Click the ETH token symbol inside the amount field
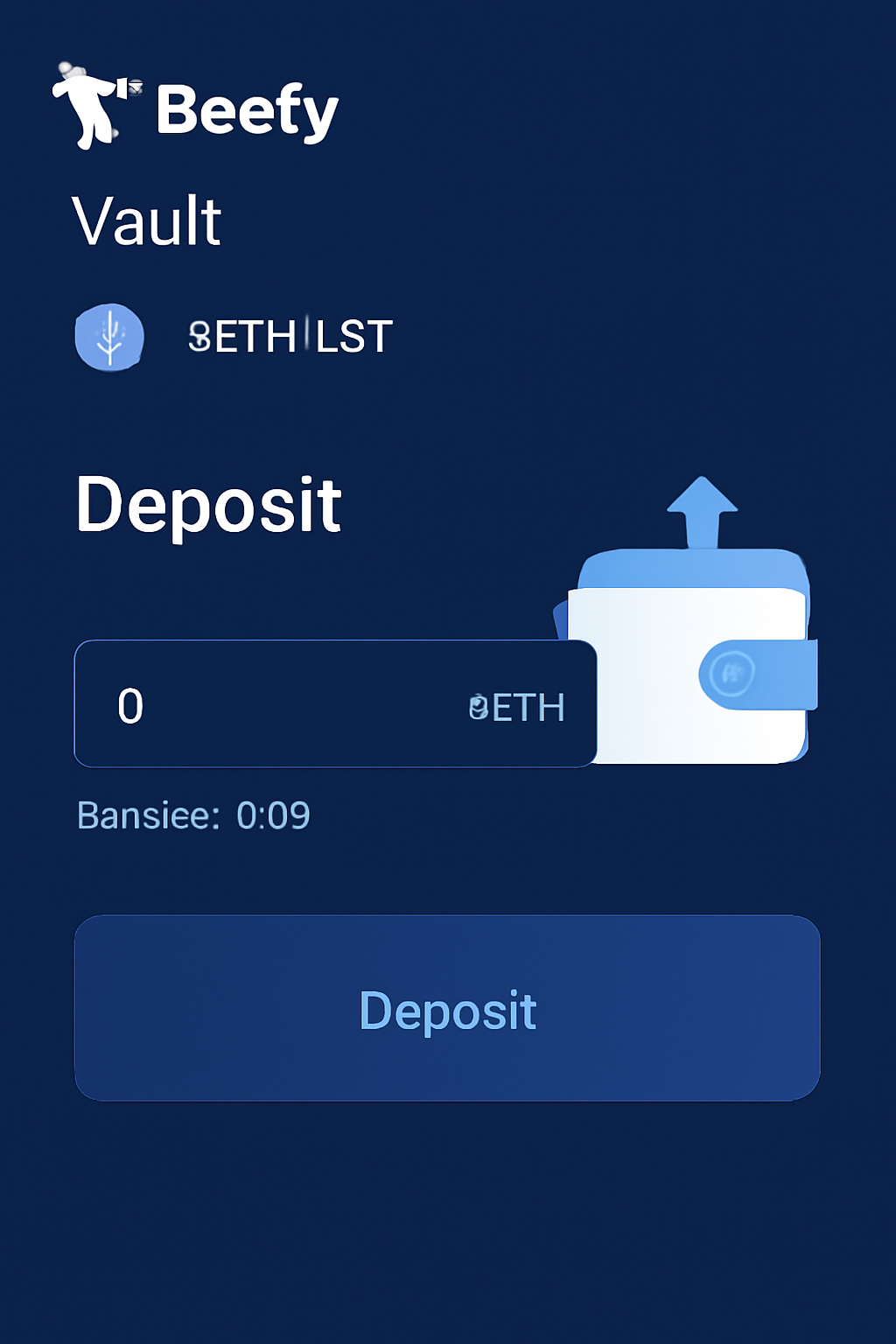Viewport: 896px width, 1344px height. [x=525, y=707]
